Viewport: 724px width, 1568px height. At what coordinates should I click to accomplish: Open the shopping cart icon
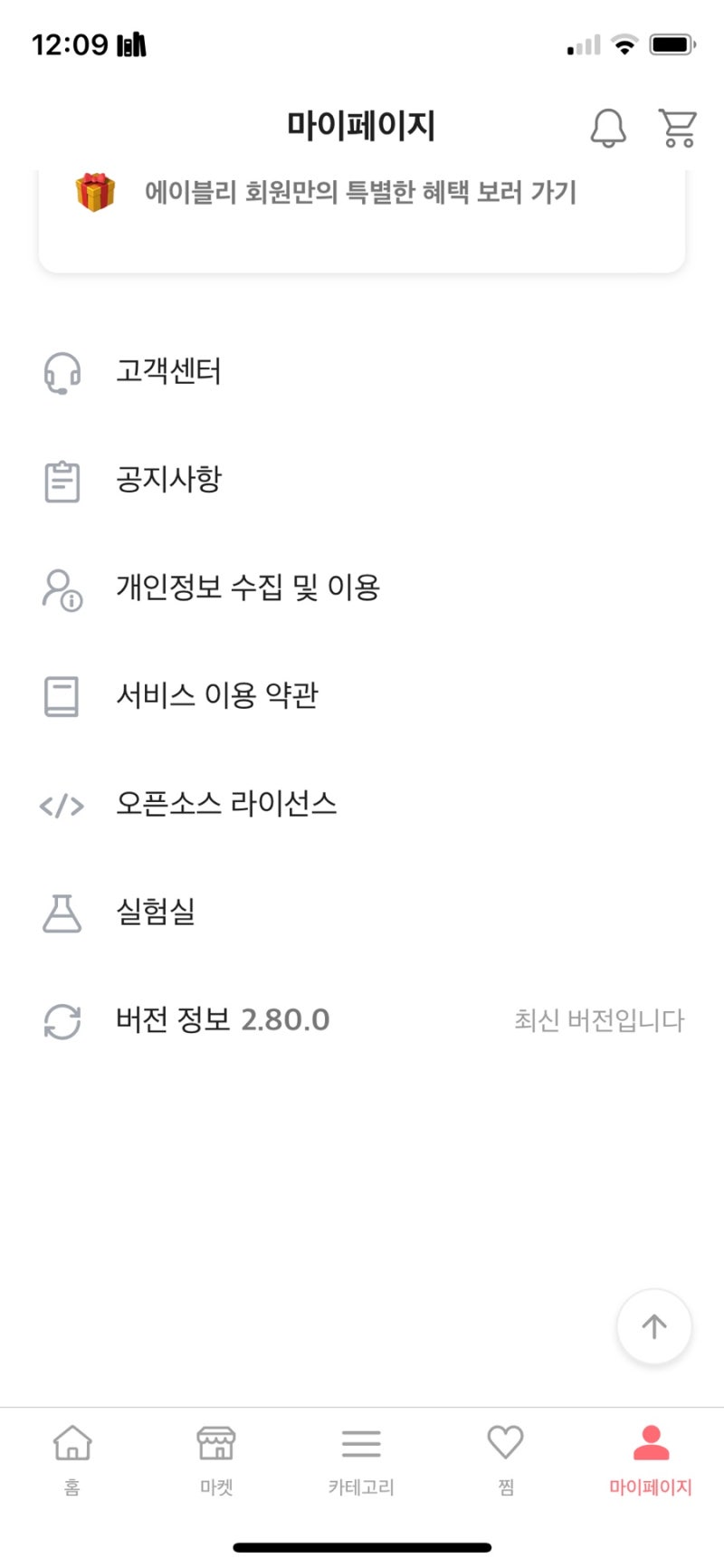pyautogui.click(x=676, y=129)
